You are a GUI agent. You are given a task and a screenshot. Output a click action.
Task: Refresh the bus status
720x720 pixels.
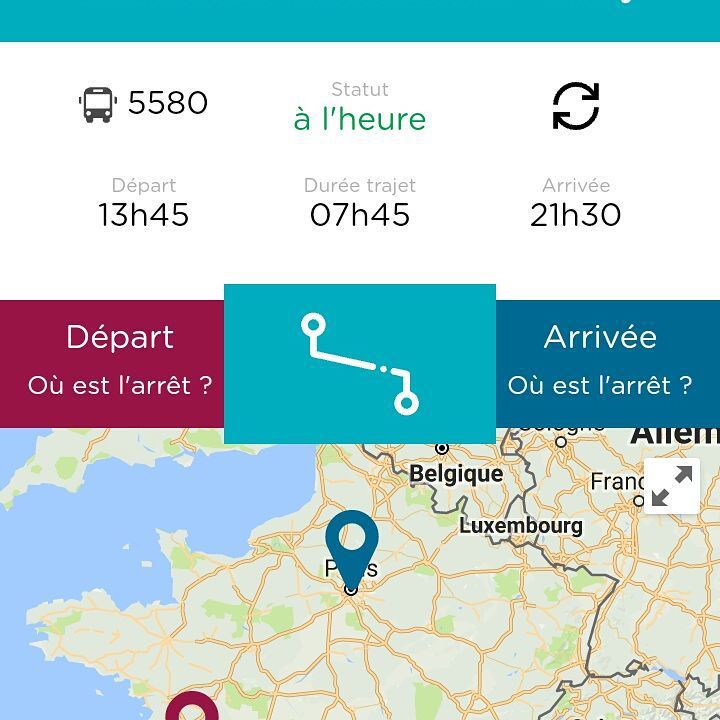pyautogui.click(x=576, y=105)
